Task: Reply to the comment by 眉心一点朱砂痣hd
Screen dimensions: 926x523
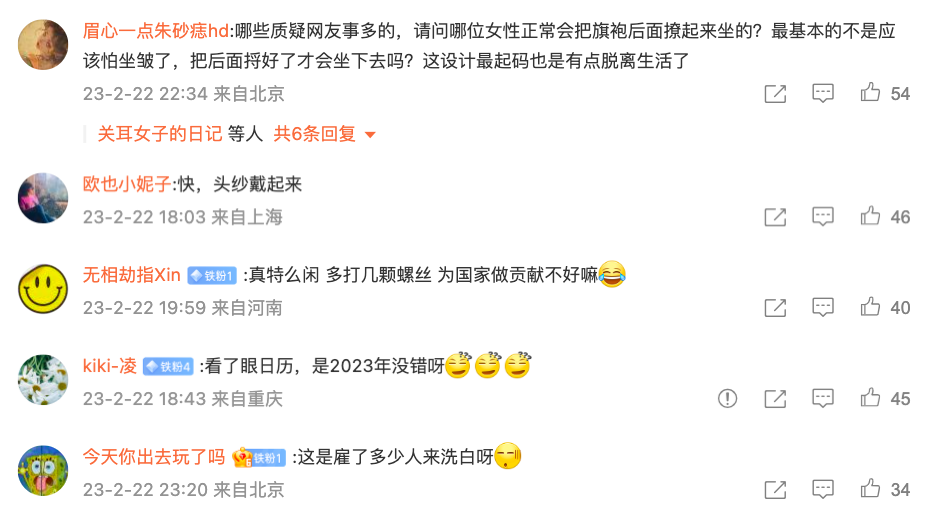Action: pos(822,93)
